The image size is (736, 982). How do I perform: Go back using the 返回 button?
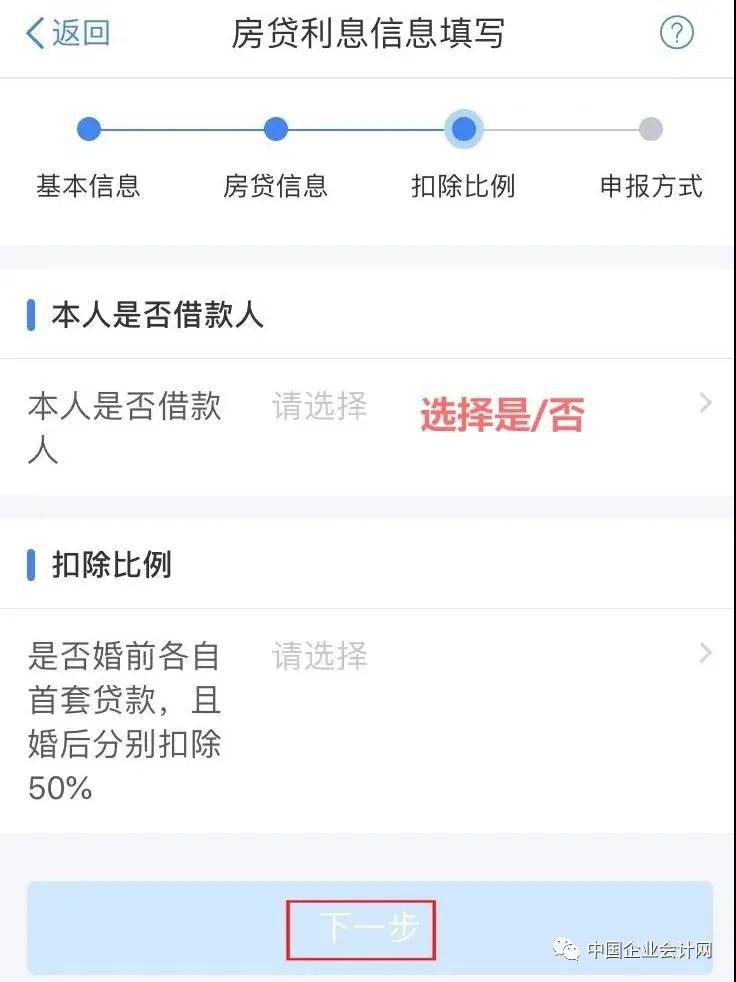pos(67,34)
